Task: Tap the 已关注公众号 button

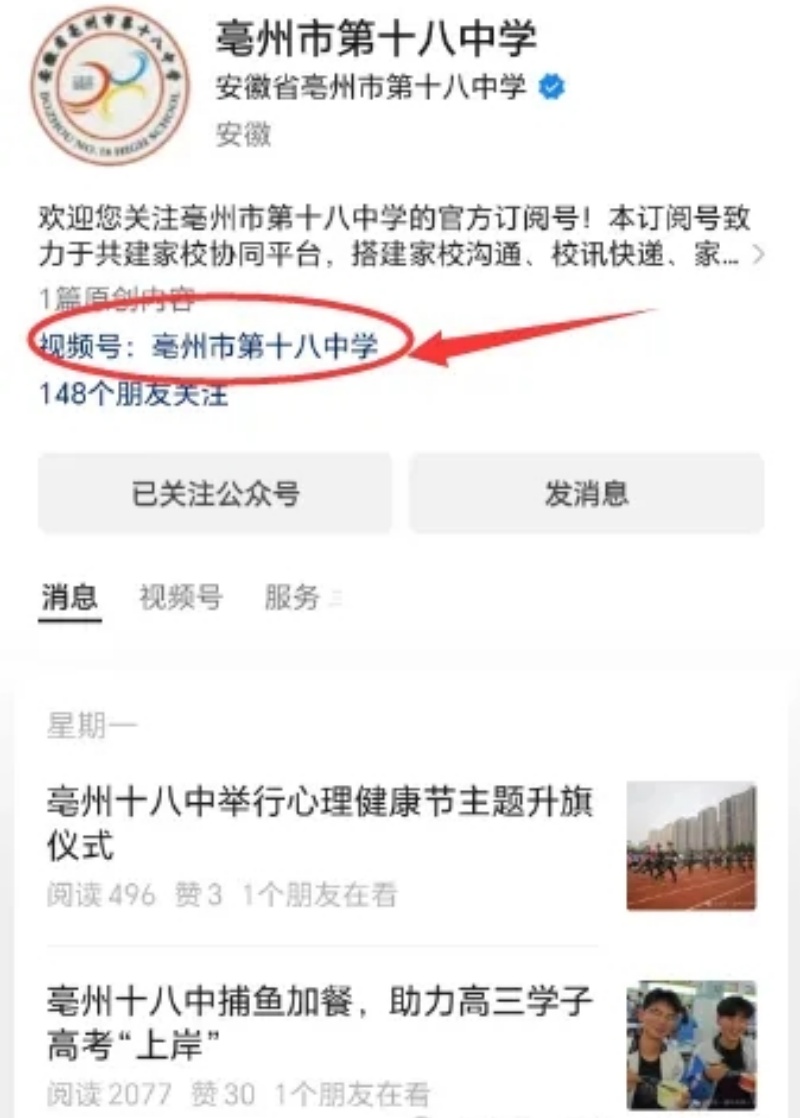Action: coord(215,493)
